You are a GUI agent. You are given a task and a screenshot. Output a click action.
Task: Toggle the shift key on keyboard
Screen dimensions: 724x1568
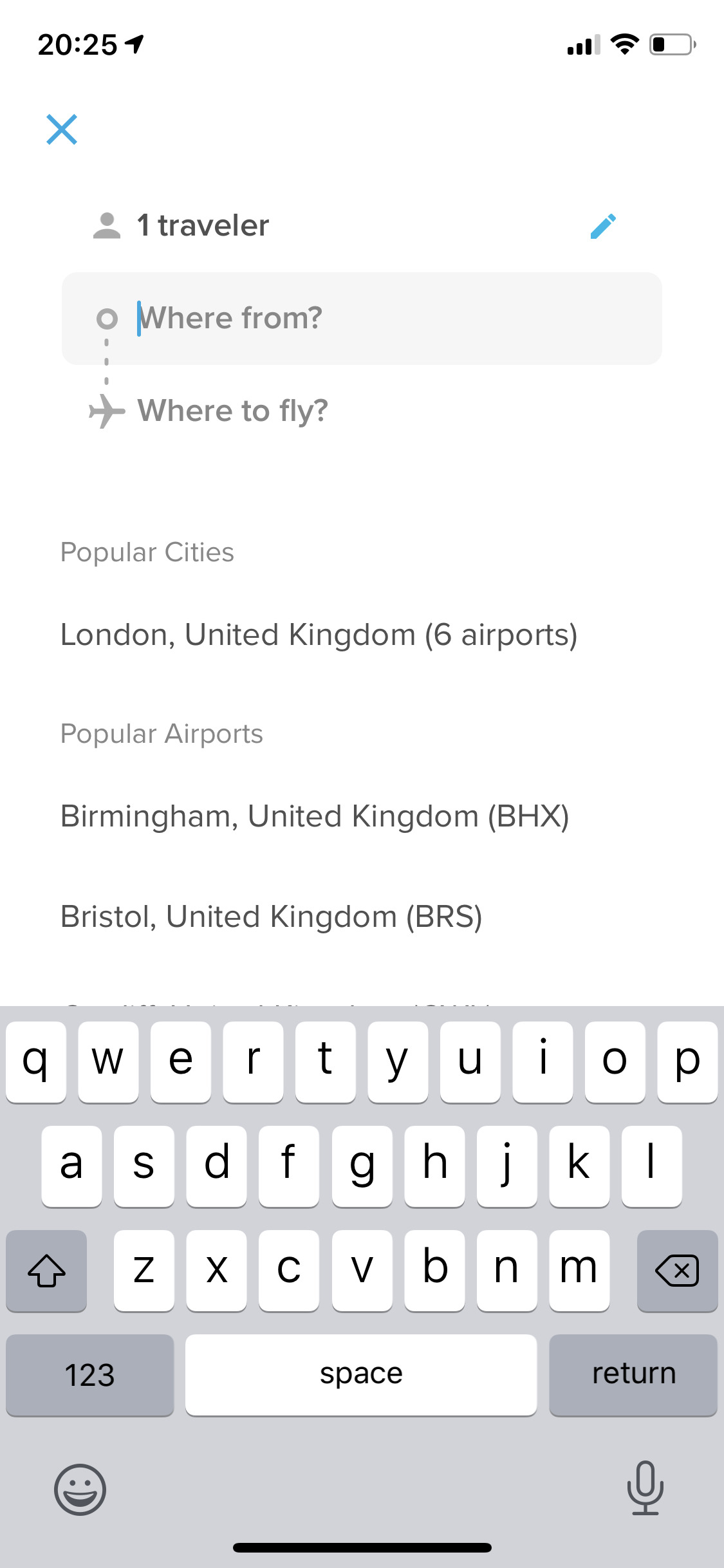tap(46, 1270)
